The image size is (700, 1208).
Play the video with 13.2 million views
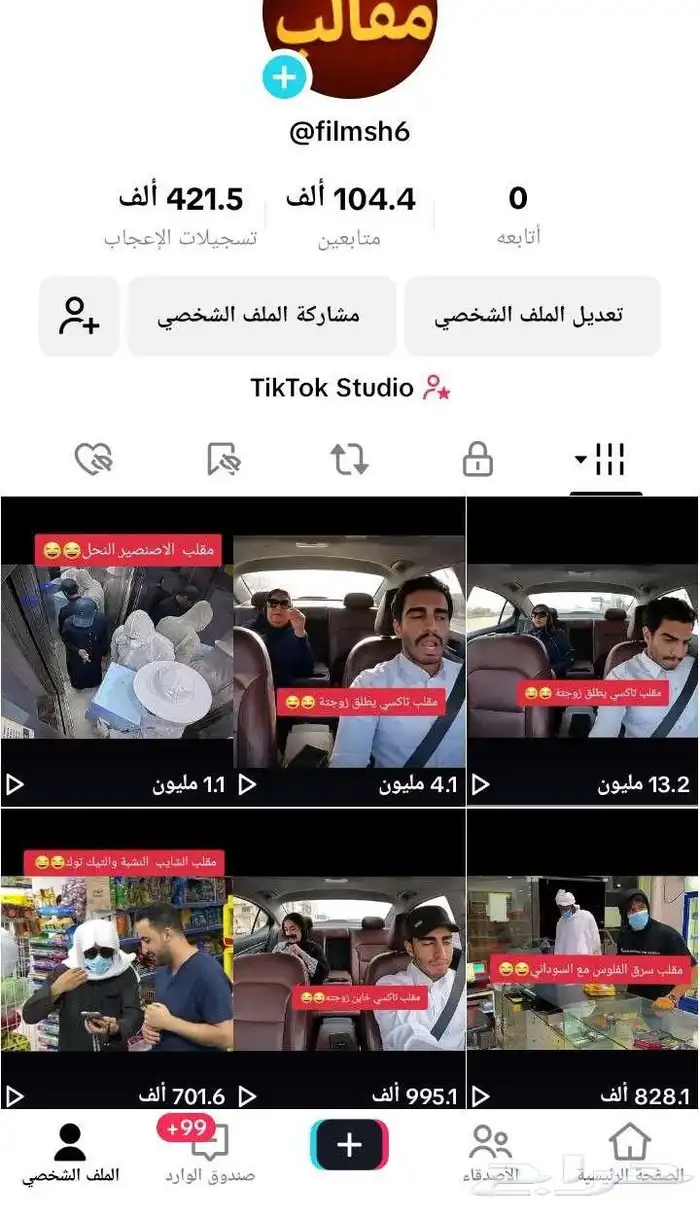tap(583, 650)
